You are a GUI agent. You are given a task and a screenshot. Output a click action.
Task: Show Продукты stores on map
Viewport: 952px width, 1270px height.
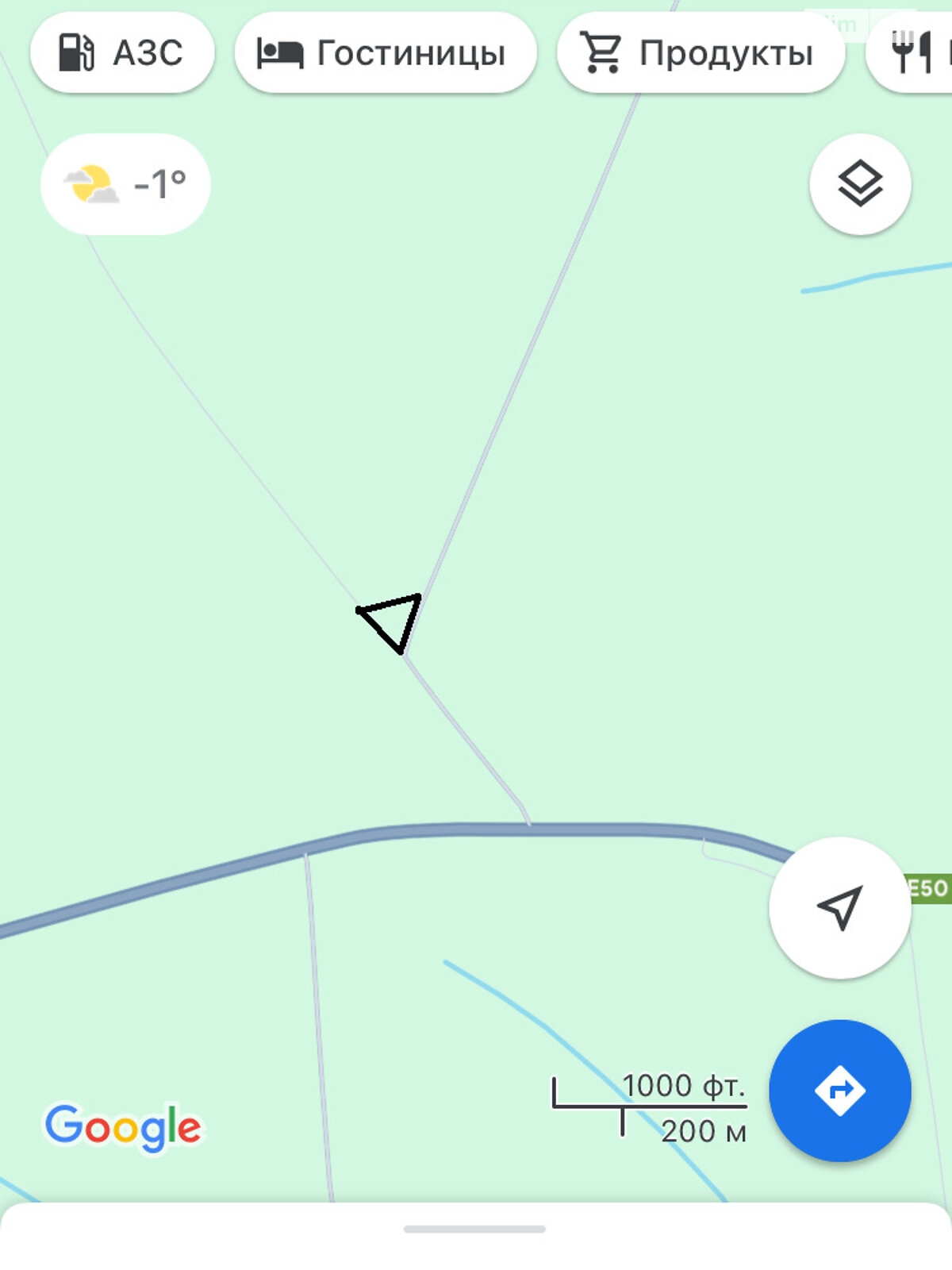(x=700, y=53)
